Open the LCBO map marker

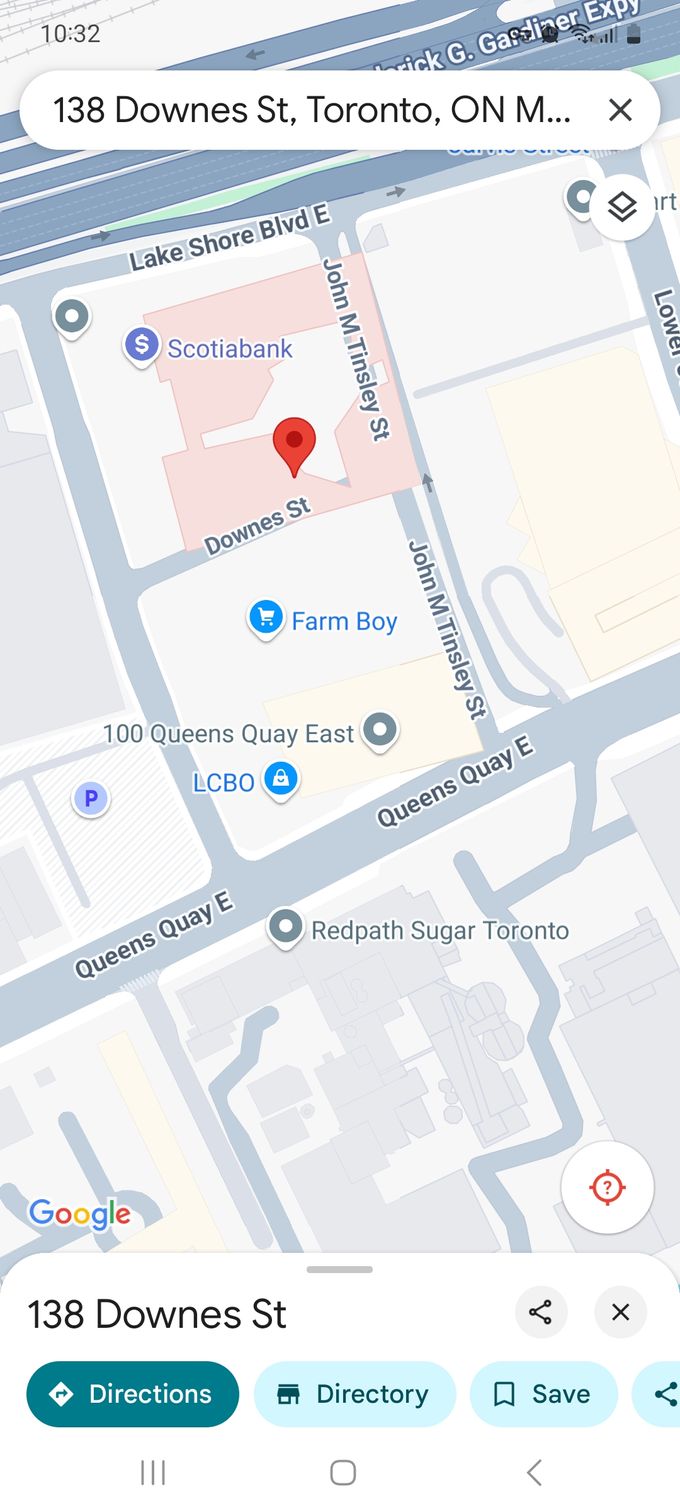[281, 779]
